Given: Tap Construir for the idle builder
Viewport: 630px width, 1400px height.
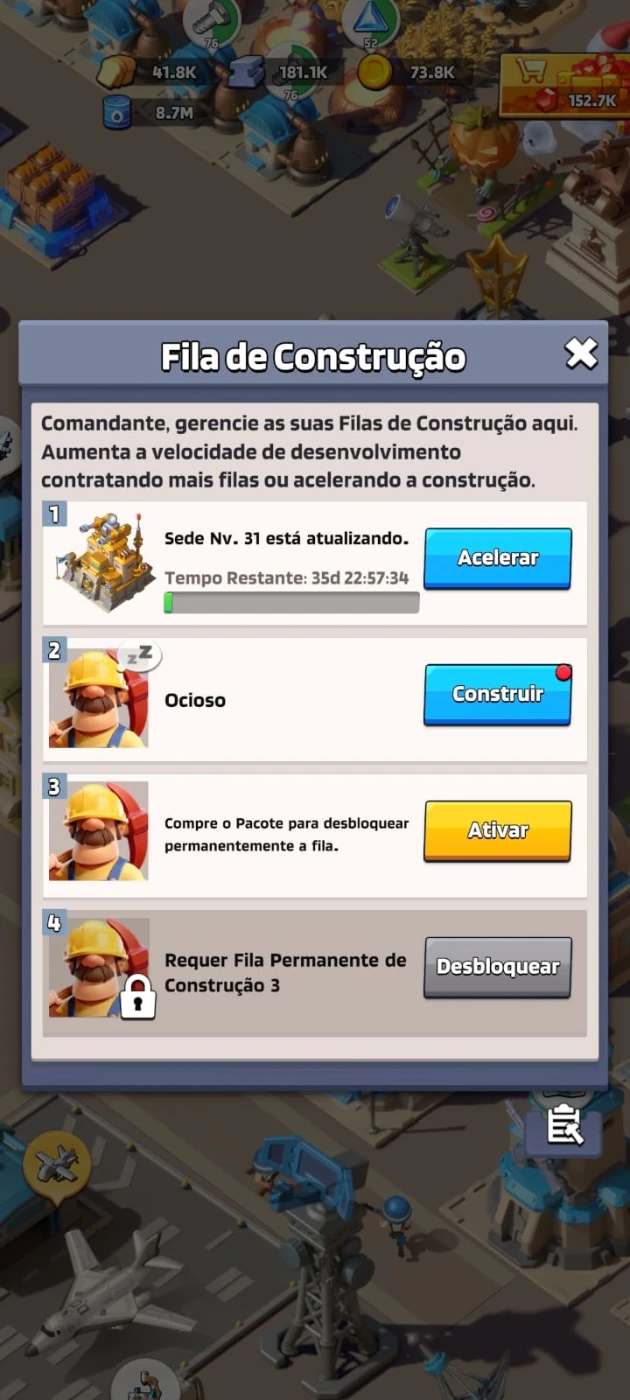Looking at the screenshot, I should [x=497, y=694].
